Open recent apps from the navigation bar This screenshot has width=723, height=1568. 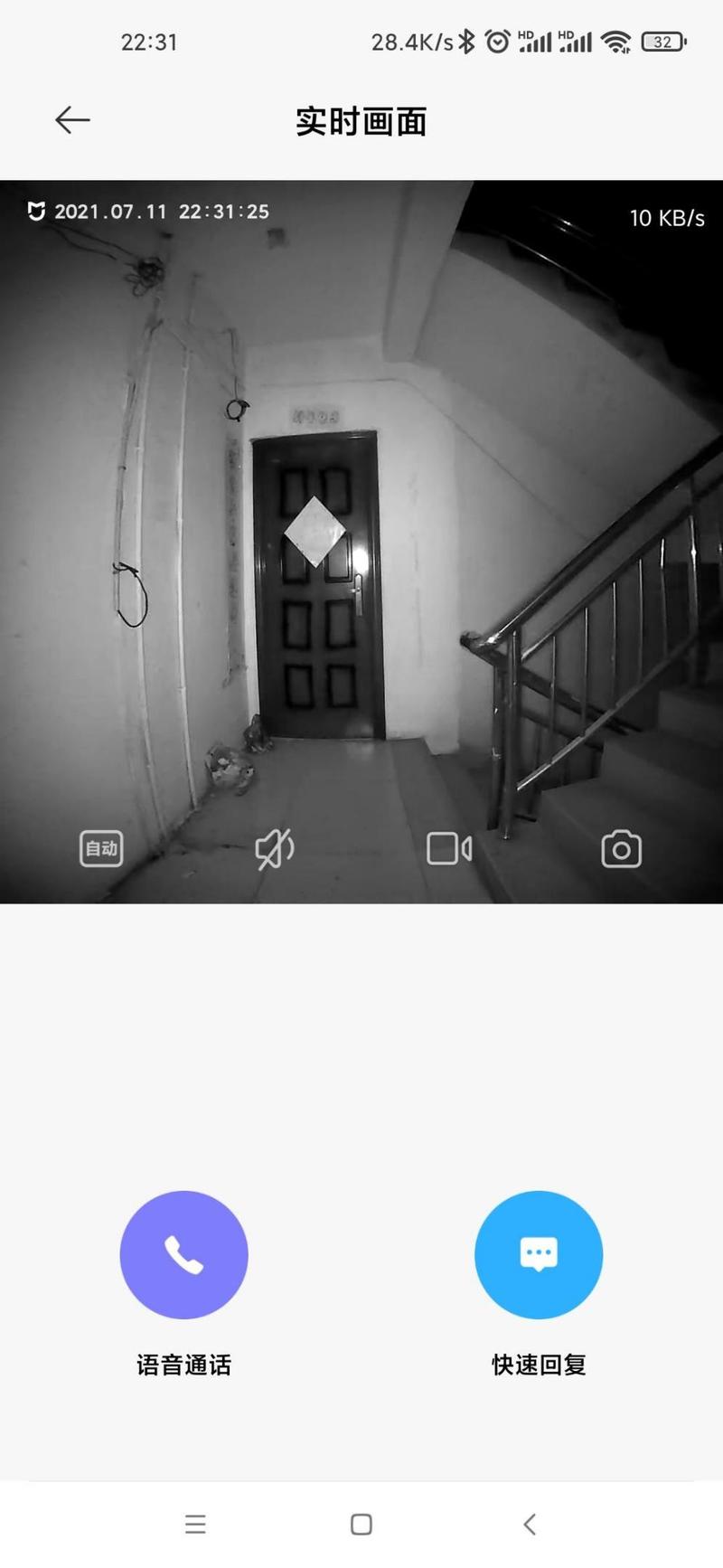(x=195, y=1524)
